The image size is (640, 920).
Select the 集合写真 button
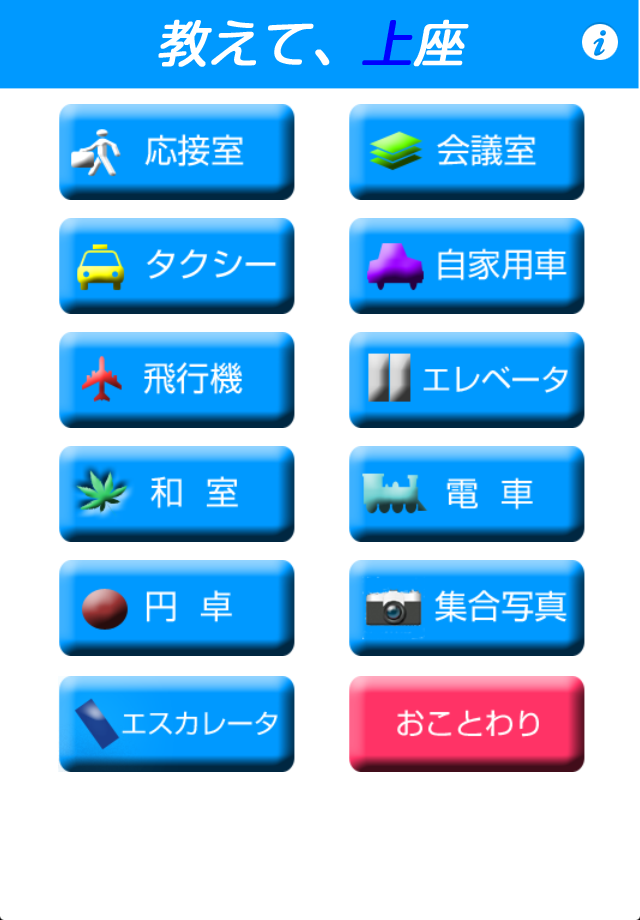click(x=466, y=608)
